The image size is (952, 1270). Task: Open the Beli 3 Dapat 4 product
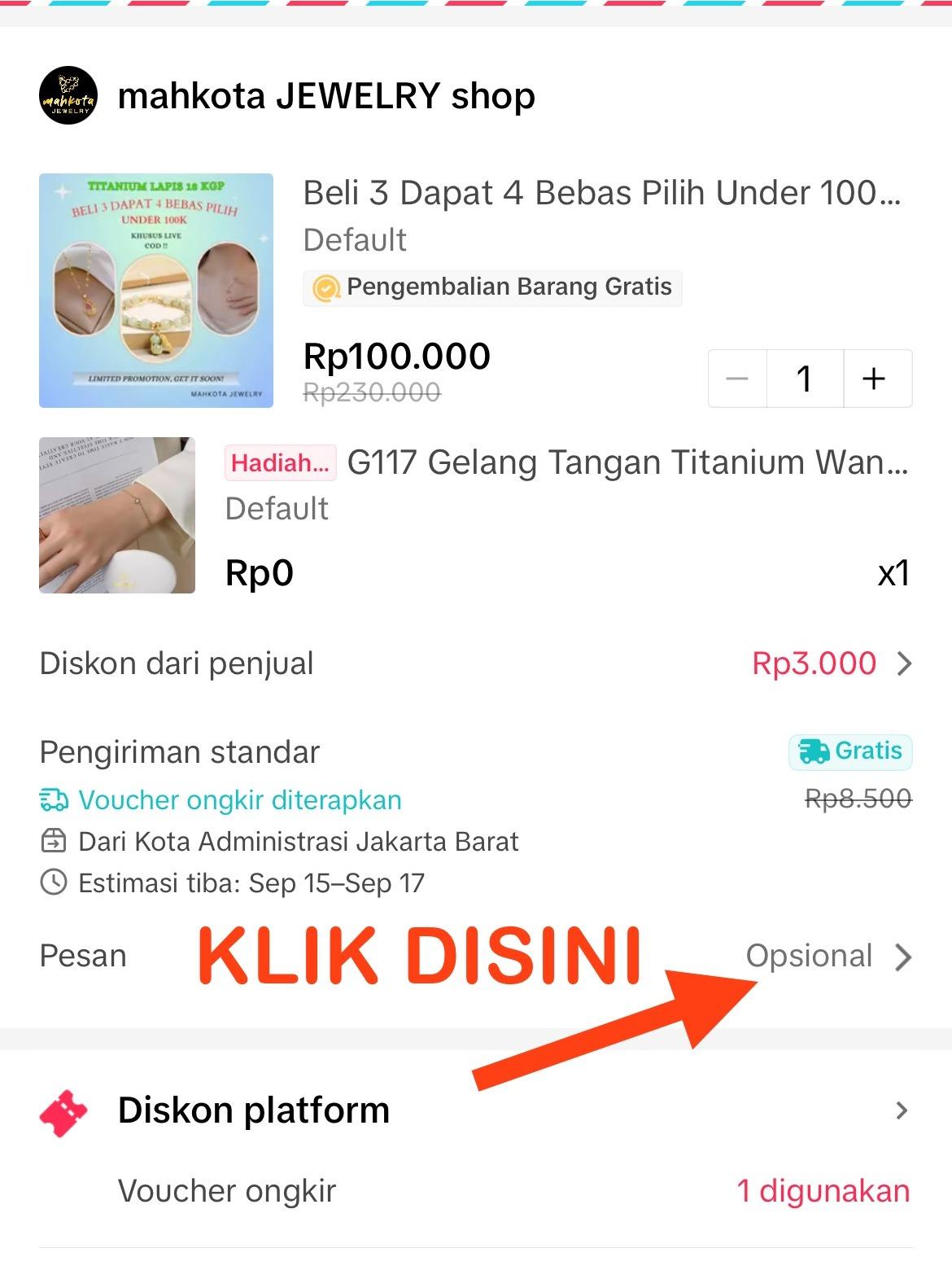coord(602,194)
